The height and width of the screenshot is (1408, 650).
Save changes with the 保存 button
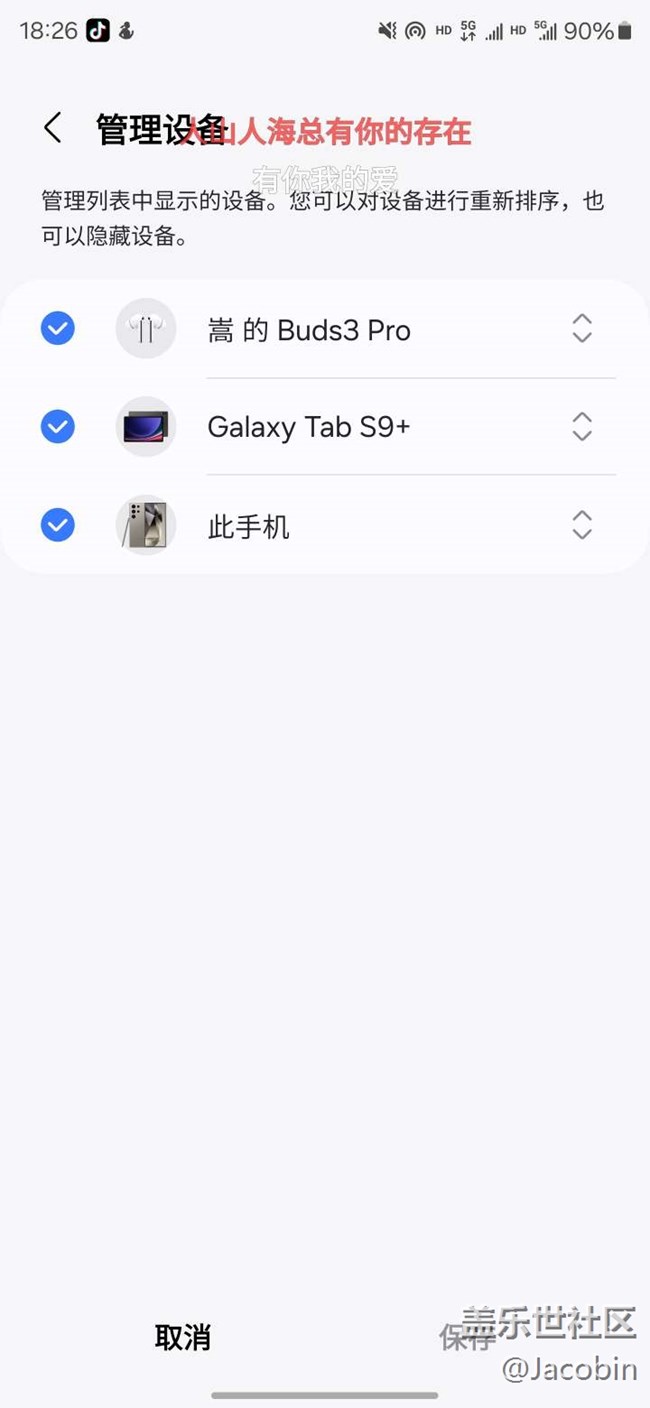point(467,1337)
